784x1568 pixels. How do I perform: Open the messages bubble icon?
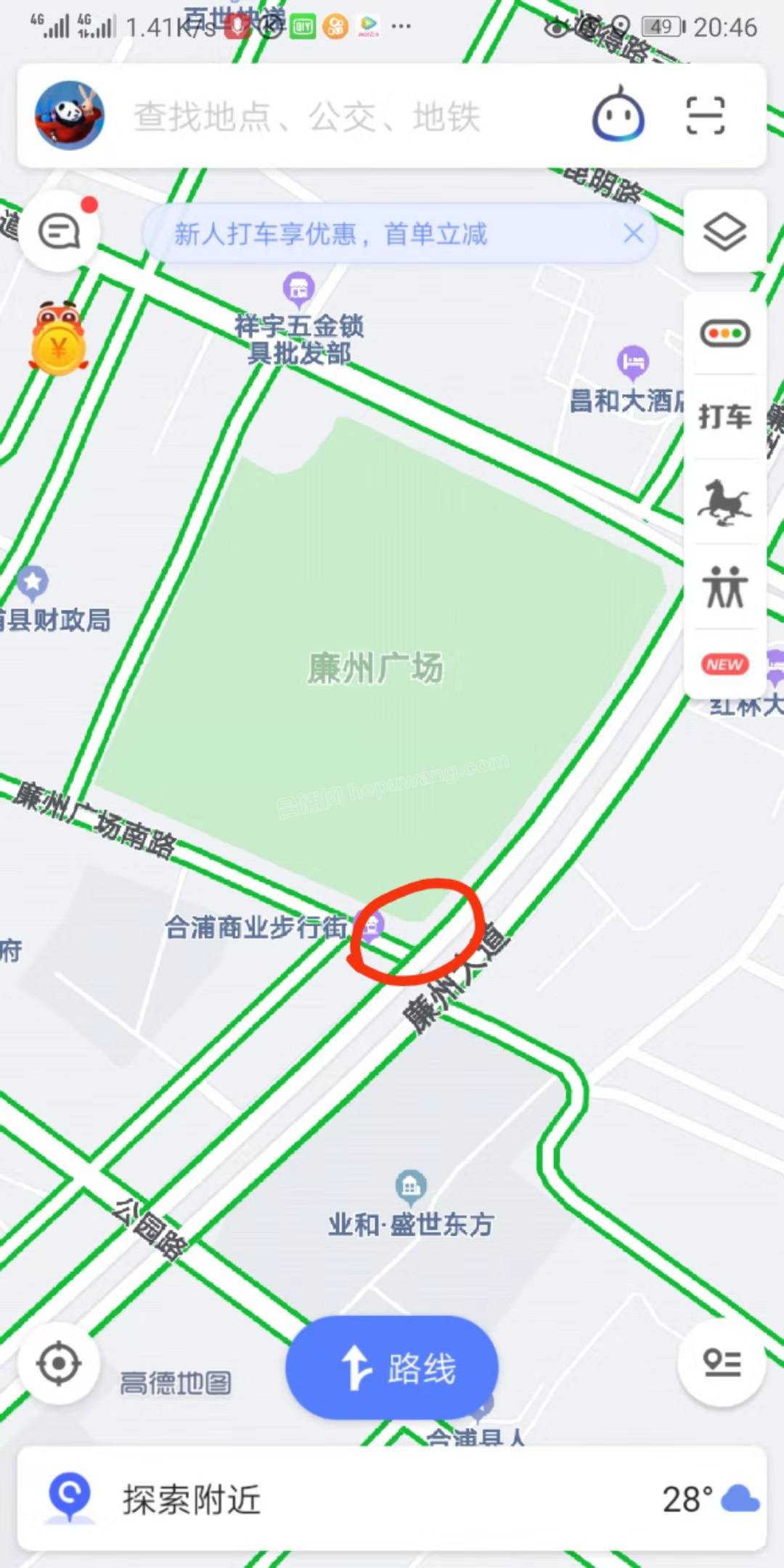60,232
